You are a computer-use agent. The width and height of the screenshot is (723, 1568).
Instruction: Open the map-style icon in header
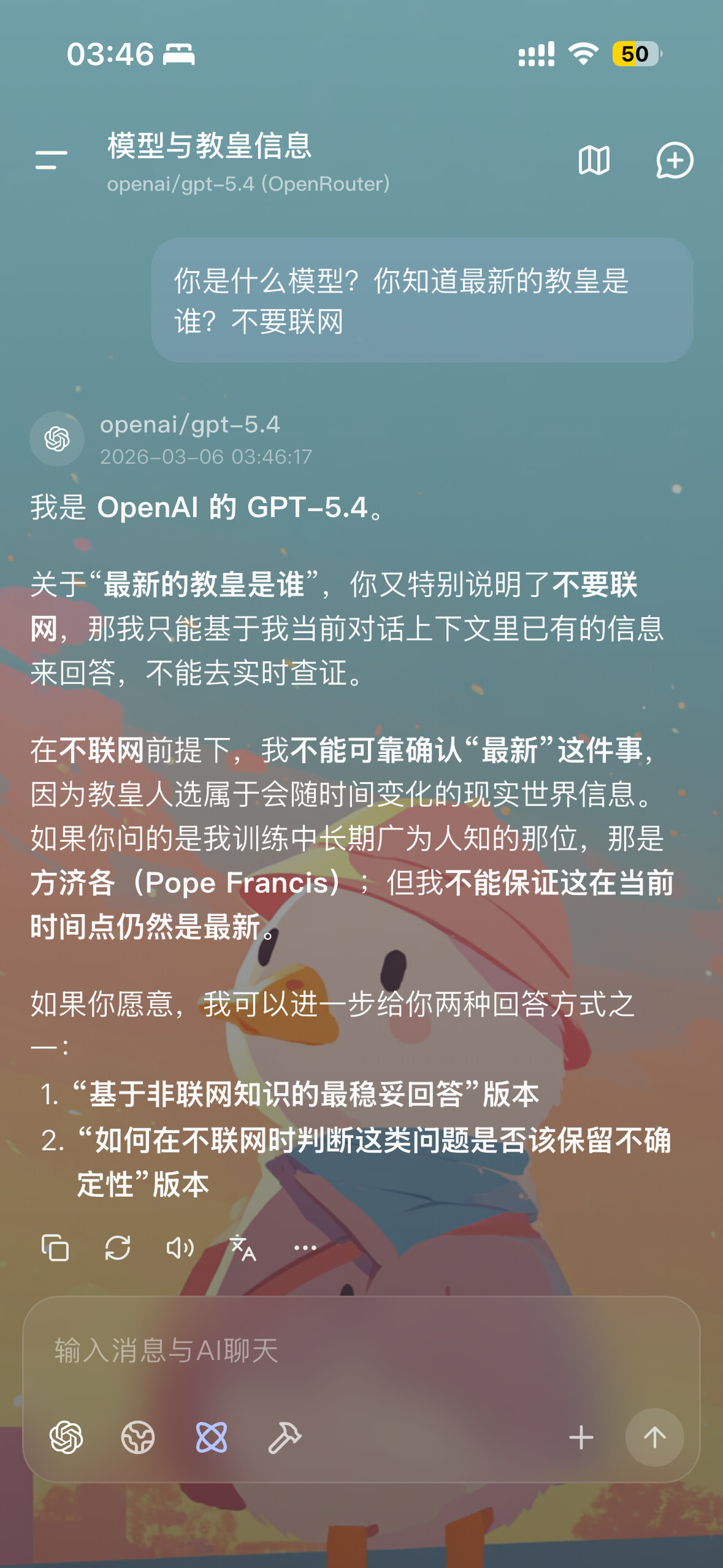click(x=594, y=161)
